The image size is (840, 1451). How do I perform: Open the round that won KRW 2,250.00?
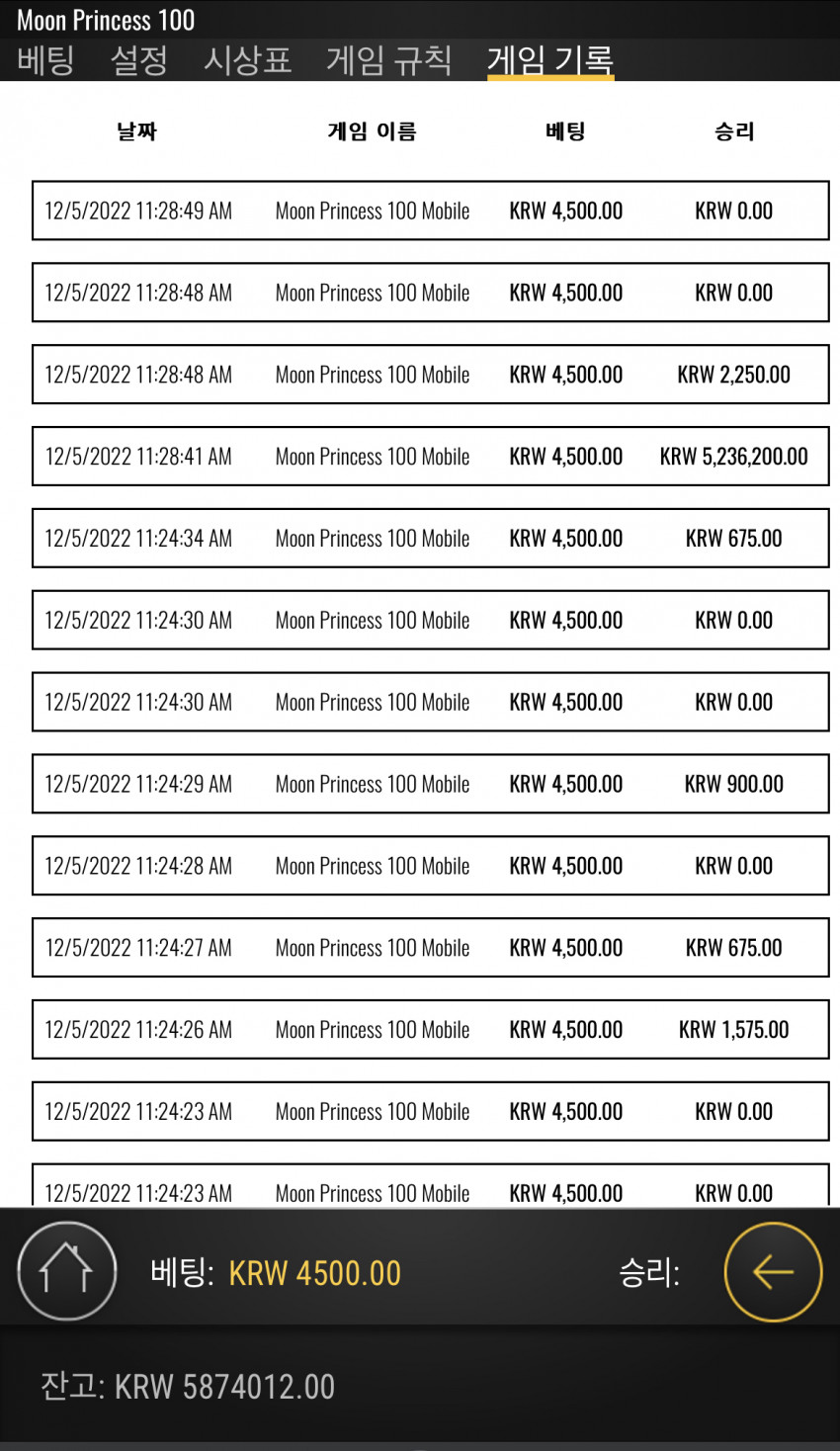(430, 374)
